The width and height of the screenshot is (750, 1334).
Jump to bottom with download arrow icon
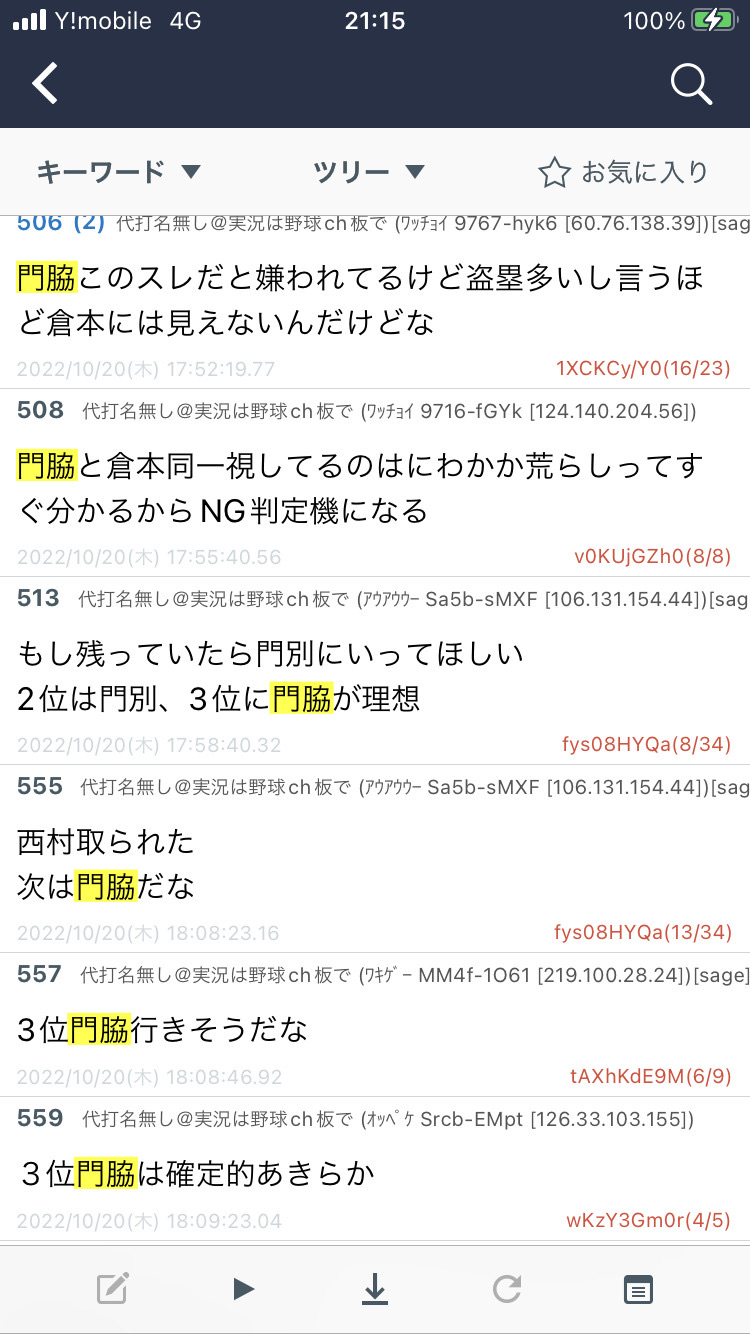[375, 1290]
